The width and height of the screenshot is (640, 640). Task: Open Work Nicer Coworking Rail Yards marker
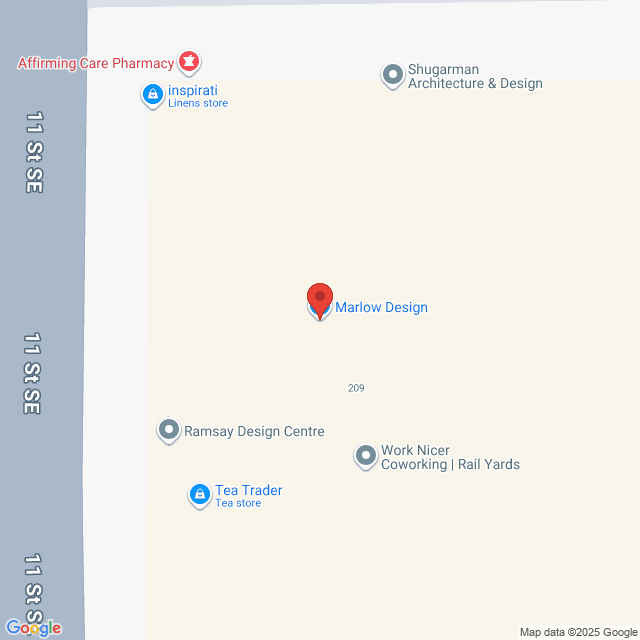click(366, 457)
